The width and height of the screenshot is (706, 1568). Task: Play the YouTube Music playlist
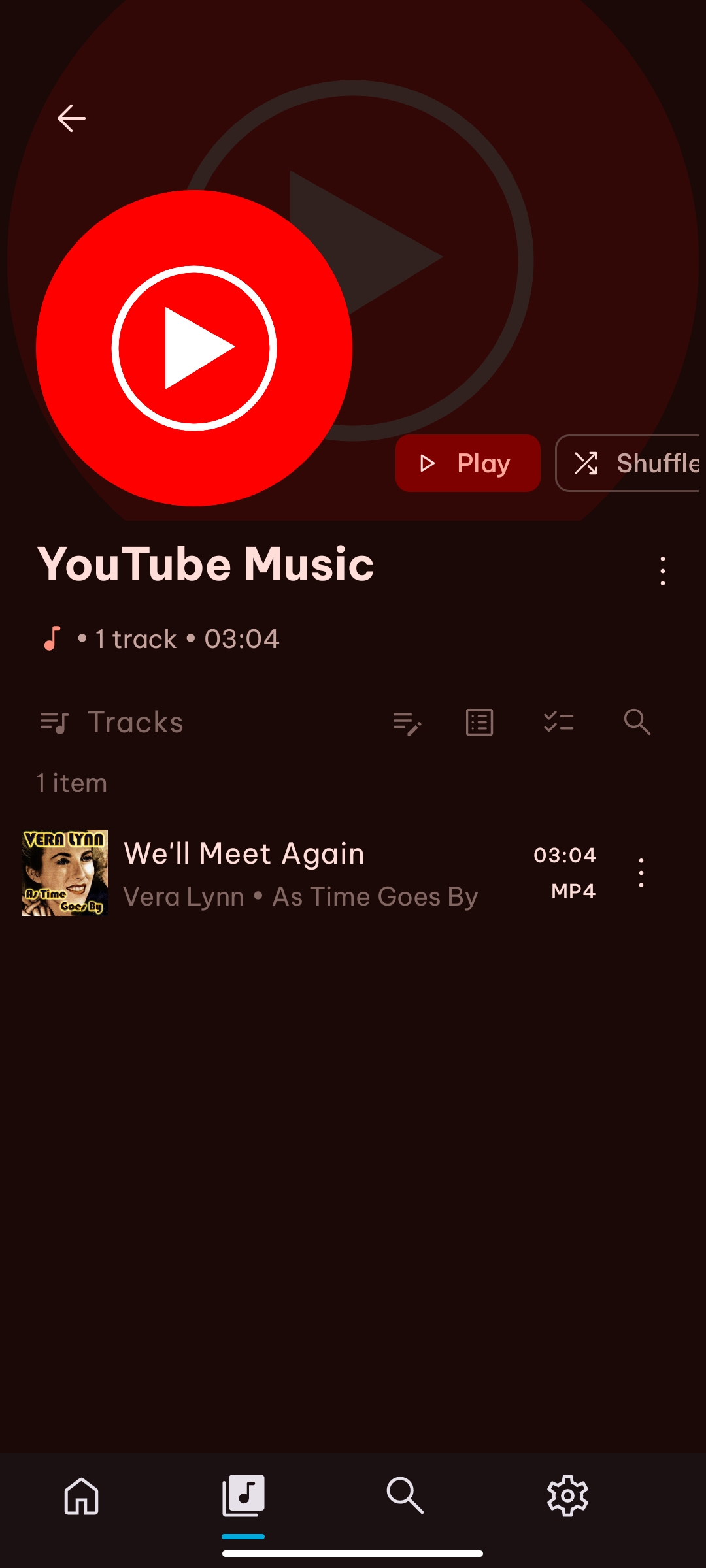coord(467,463)
